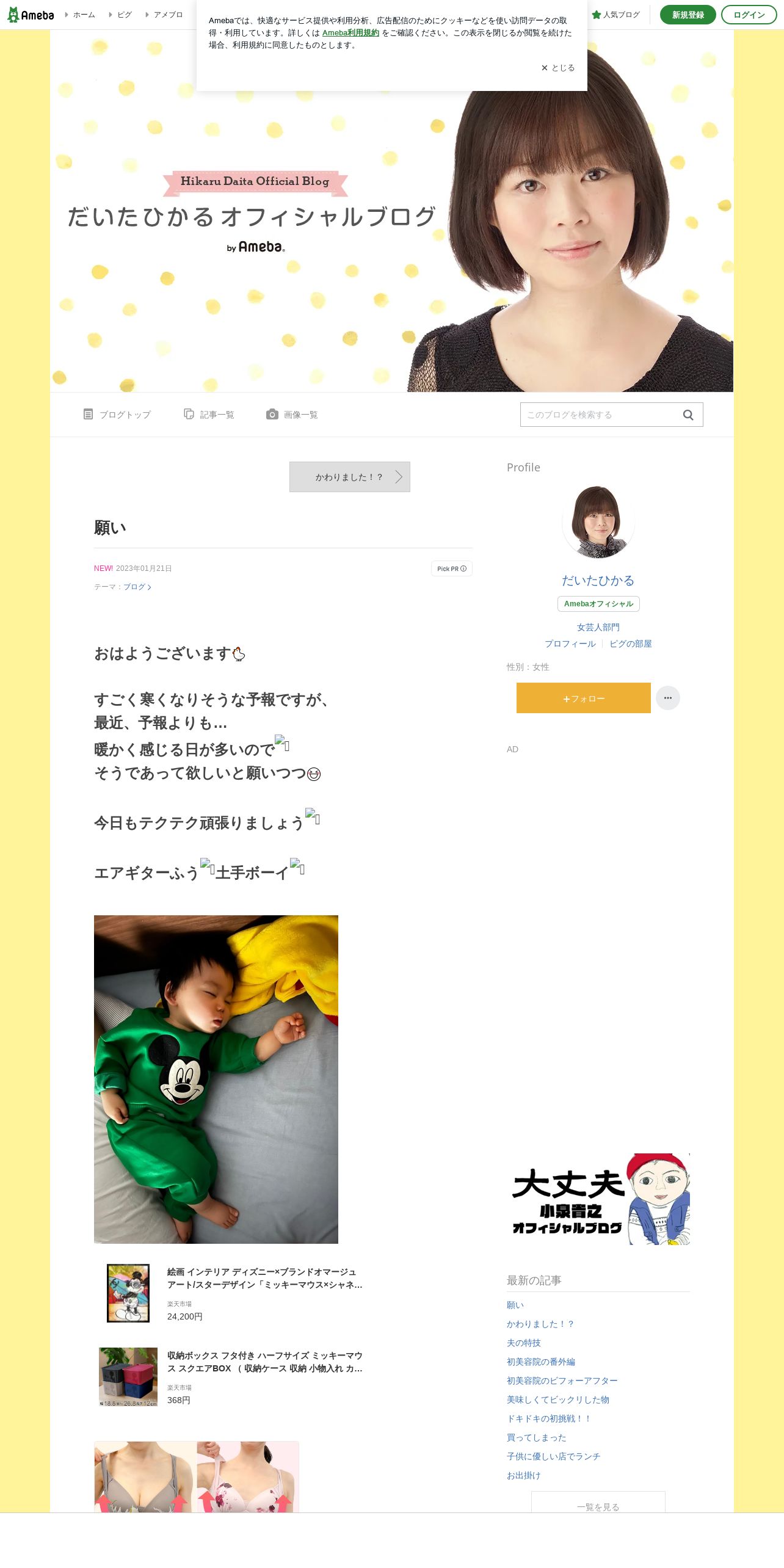Follow this blog with +フォロー
This screenshot has width=784, height=1568.
coord(584,698)
